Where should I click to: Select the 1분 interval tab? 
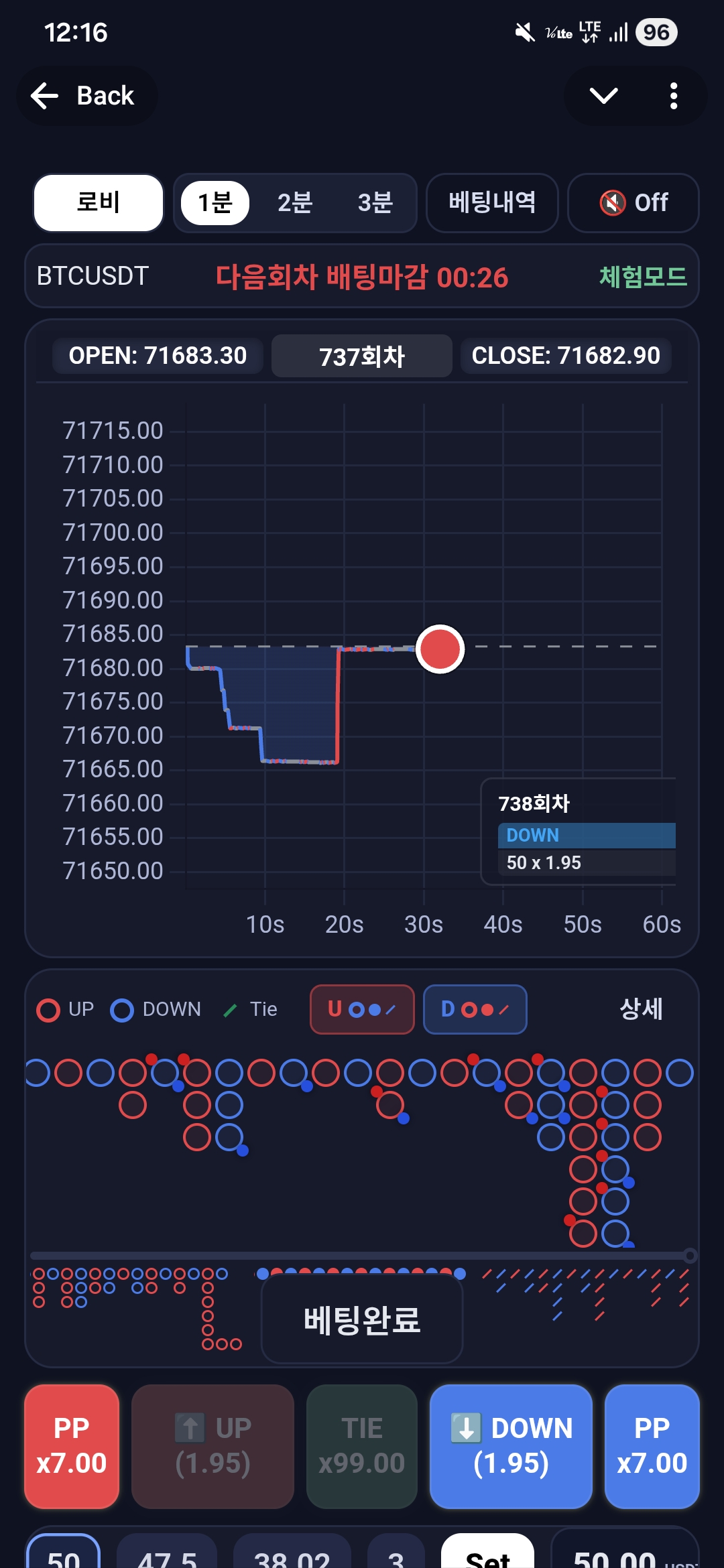[215, 202]
